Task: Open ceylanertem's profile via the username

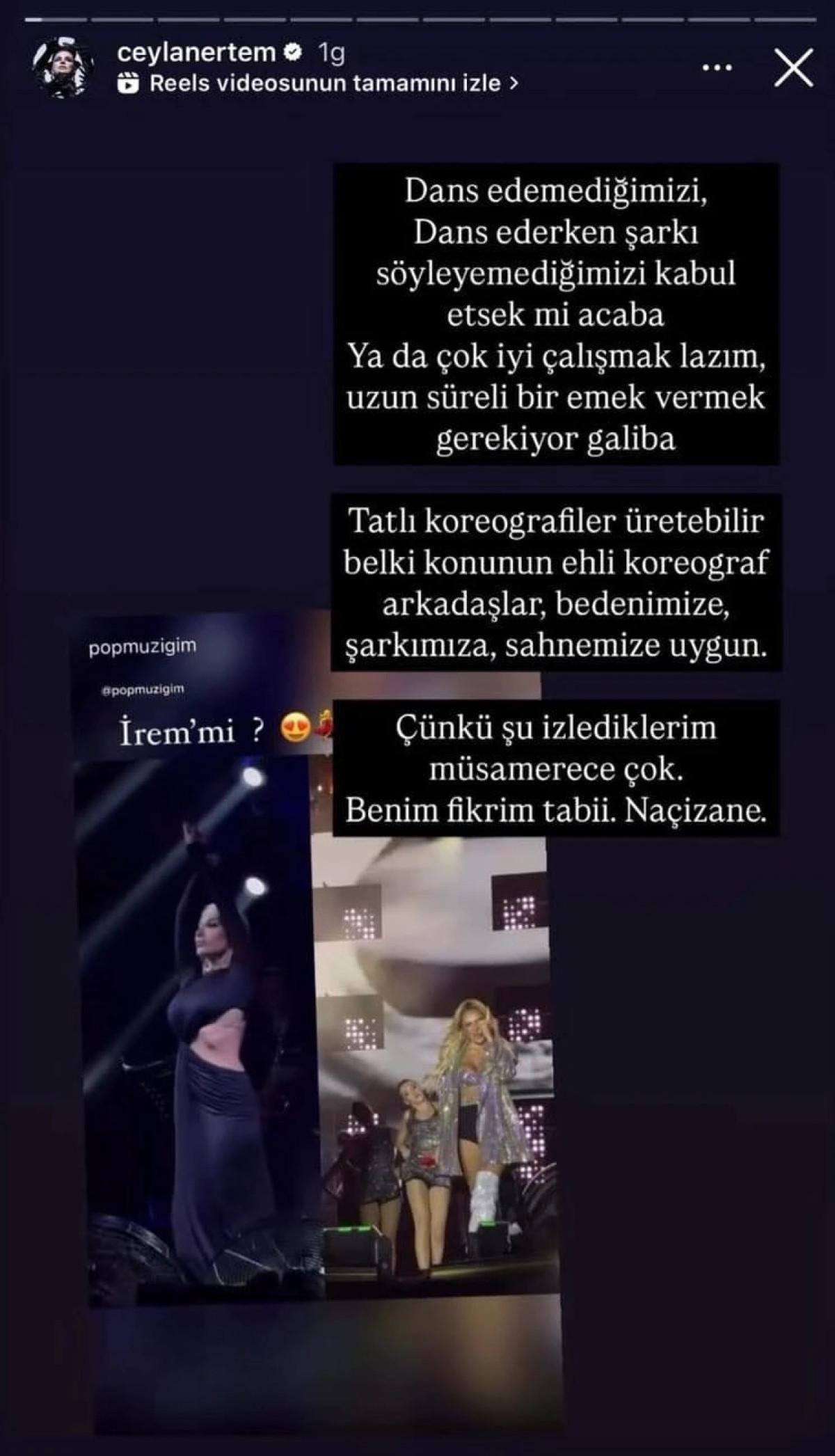Action: pyautogui.click(x=197, y=52)
